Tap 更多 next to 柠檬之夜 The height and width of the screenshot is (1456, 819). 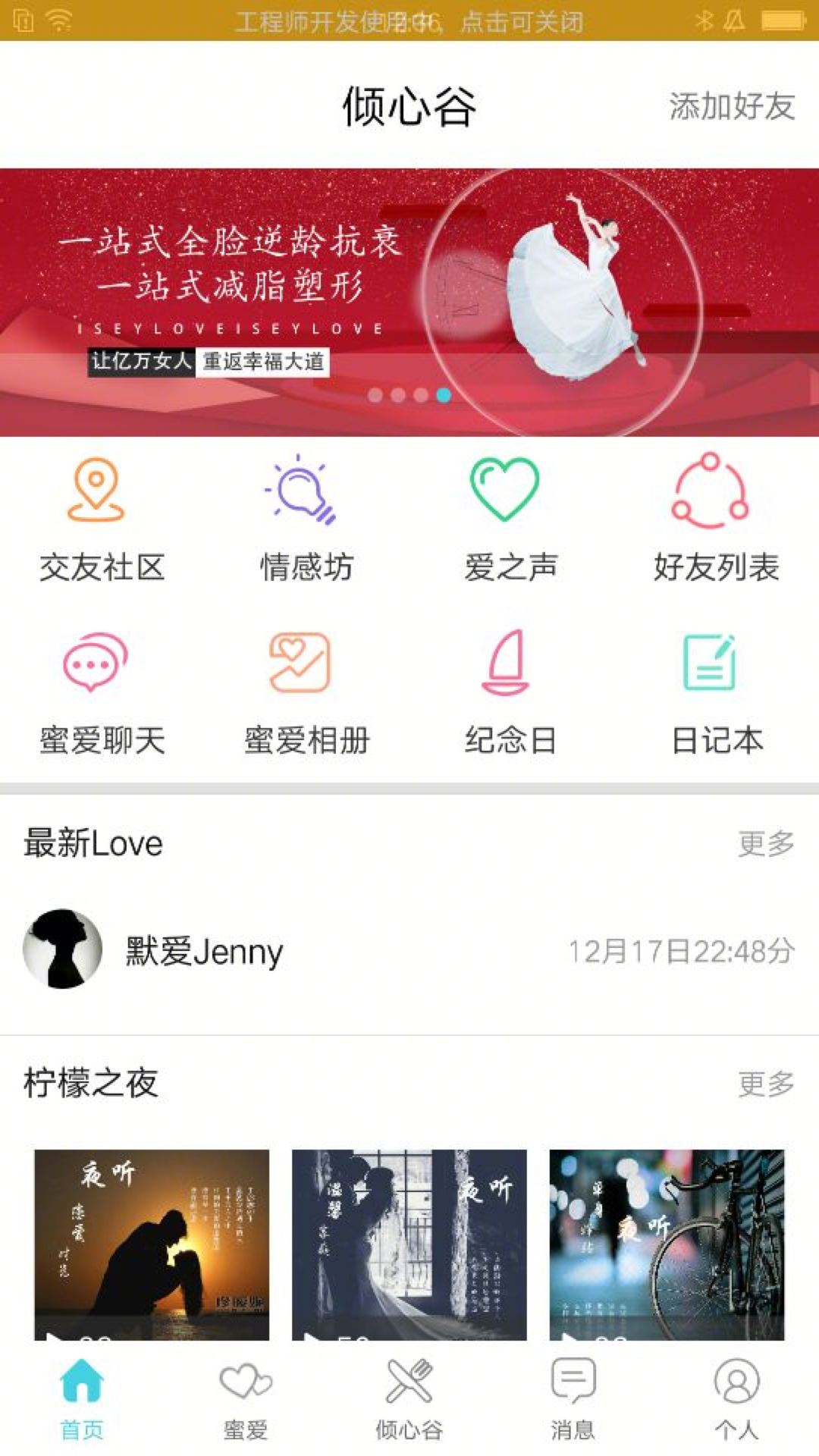point(766,1084)
